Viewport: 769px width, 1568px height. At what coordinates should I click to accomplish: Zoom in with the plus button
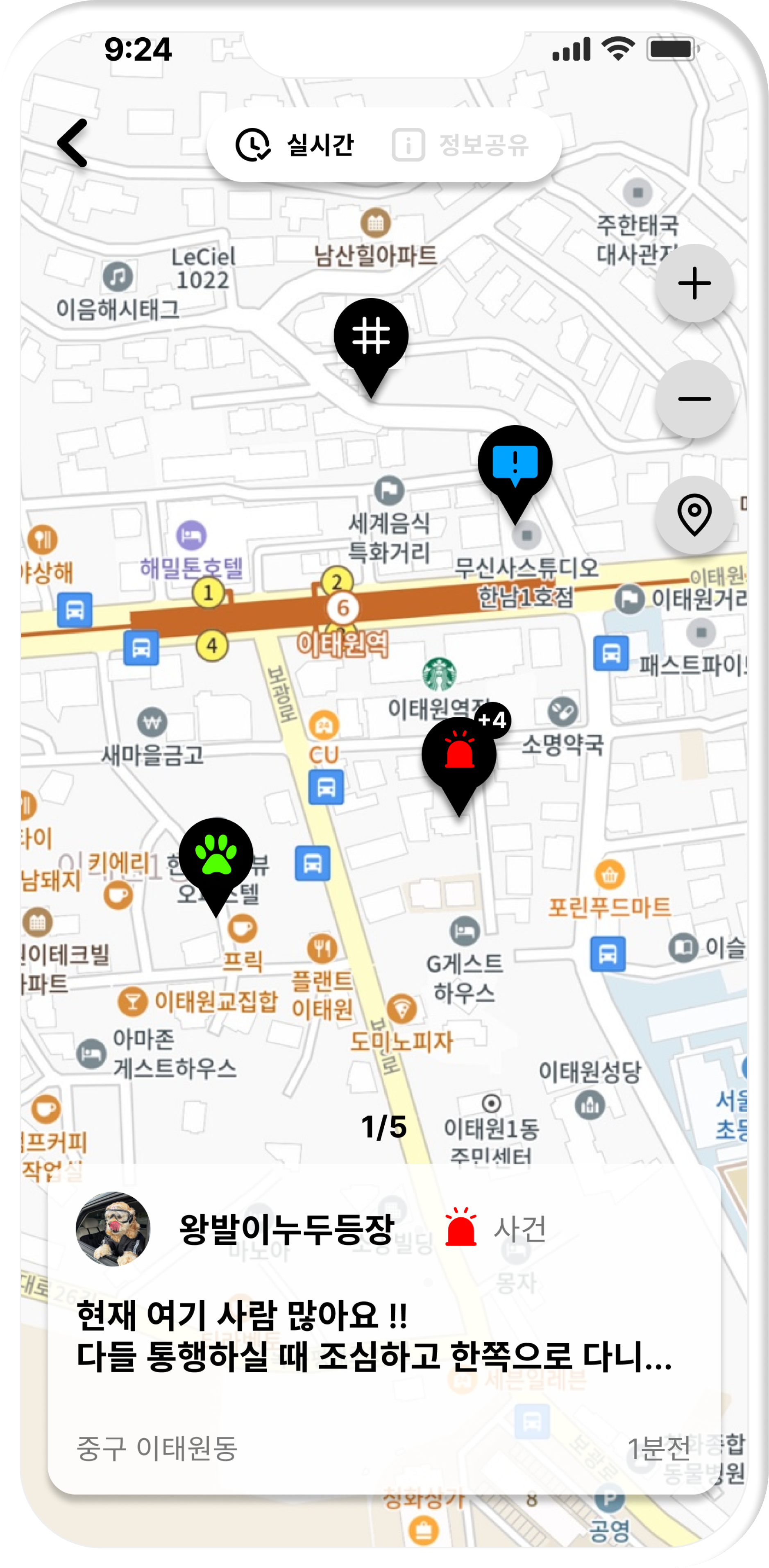click(x=694, y=283)
